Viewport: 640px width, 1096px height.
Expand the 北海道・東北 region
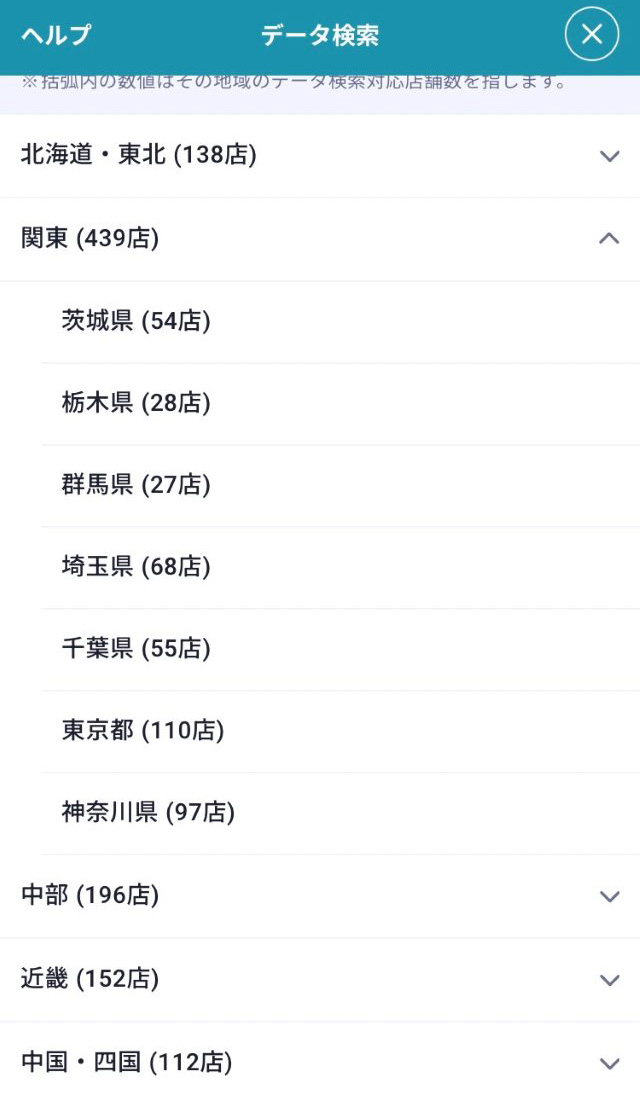click(320, 156)
